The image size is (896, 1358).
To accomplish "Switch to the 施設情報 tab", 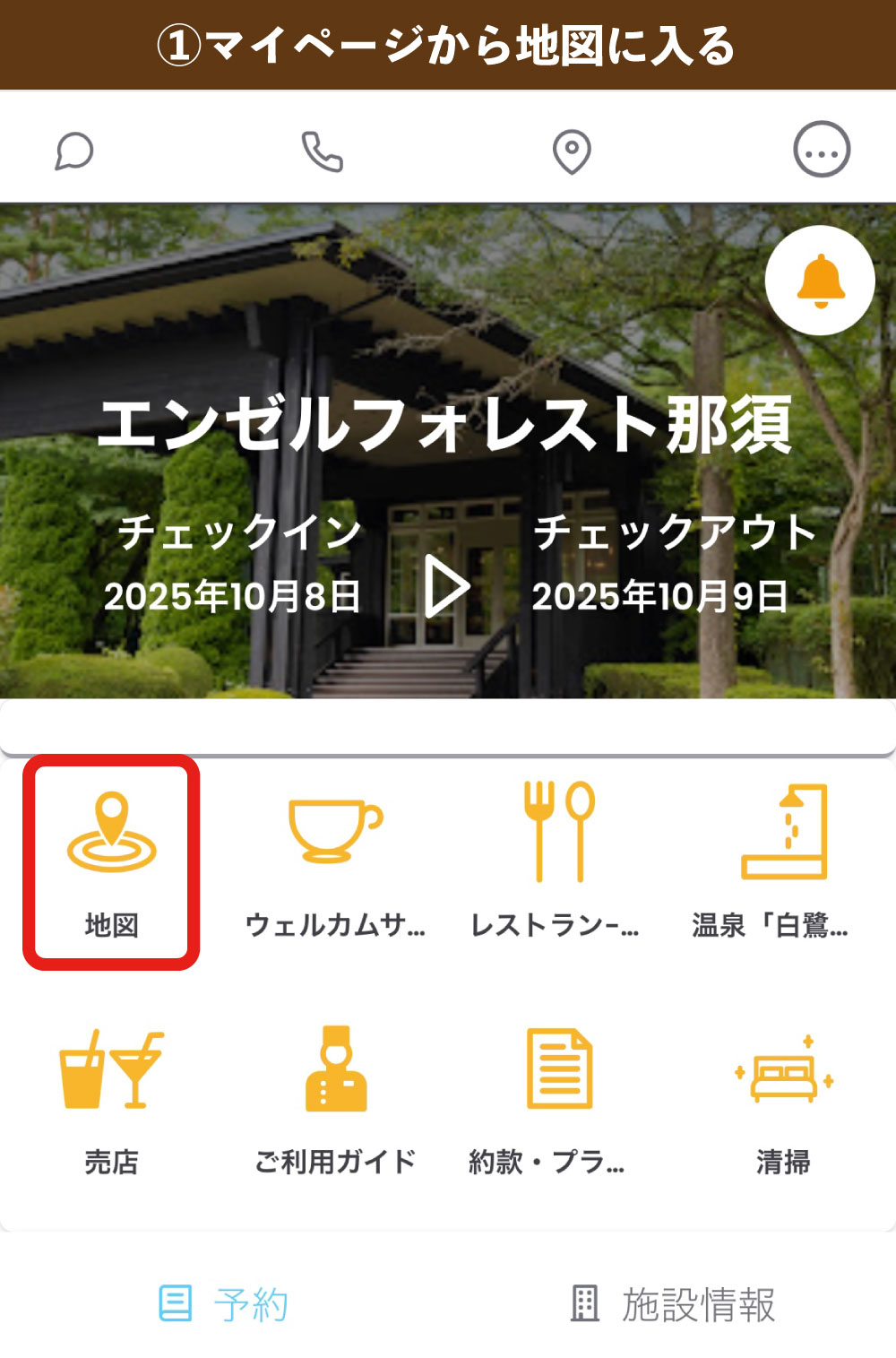I will click(673, 1304).
